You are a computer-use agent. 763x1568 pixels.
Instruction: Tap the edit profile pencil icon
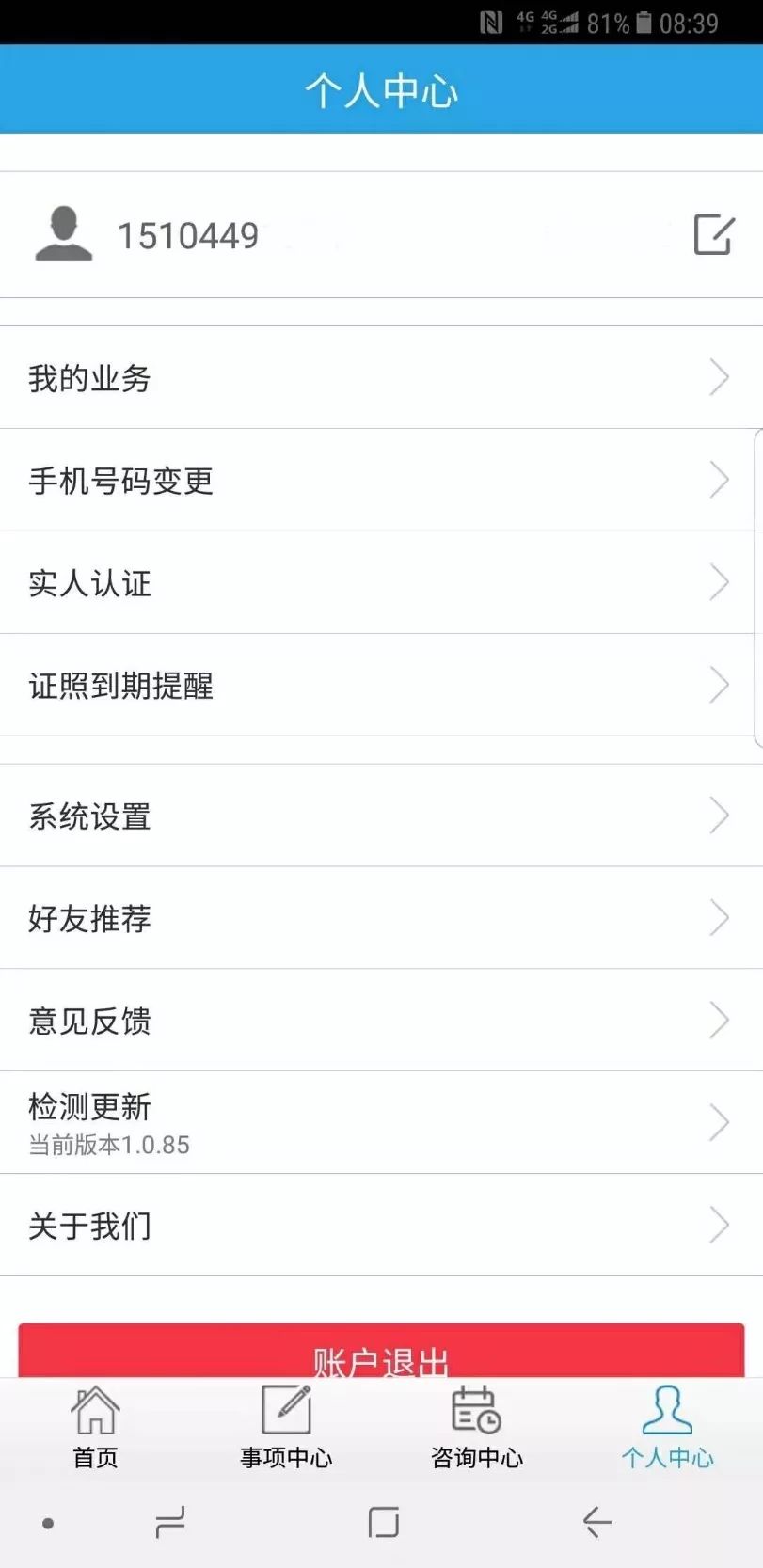(715, 235)
